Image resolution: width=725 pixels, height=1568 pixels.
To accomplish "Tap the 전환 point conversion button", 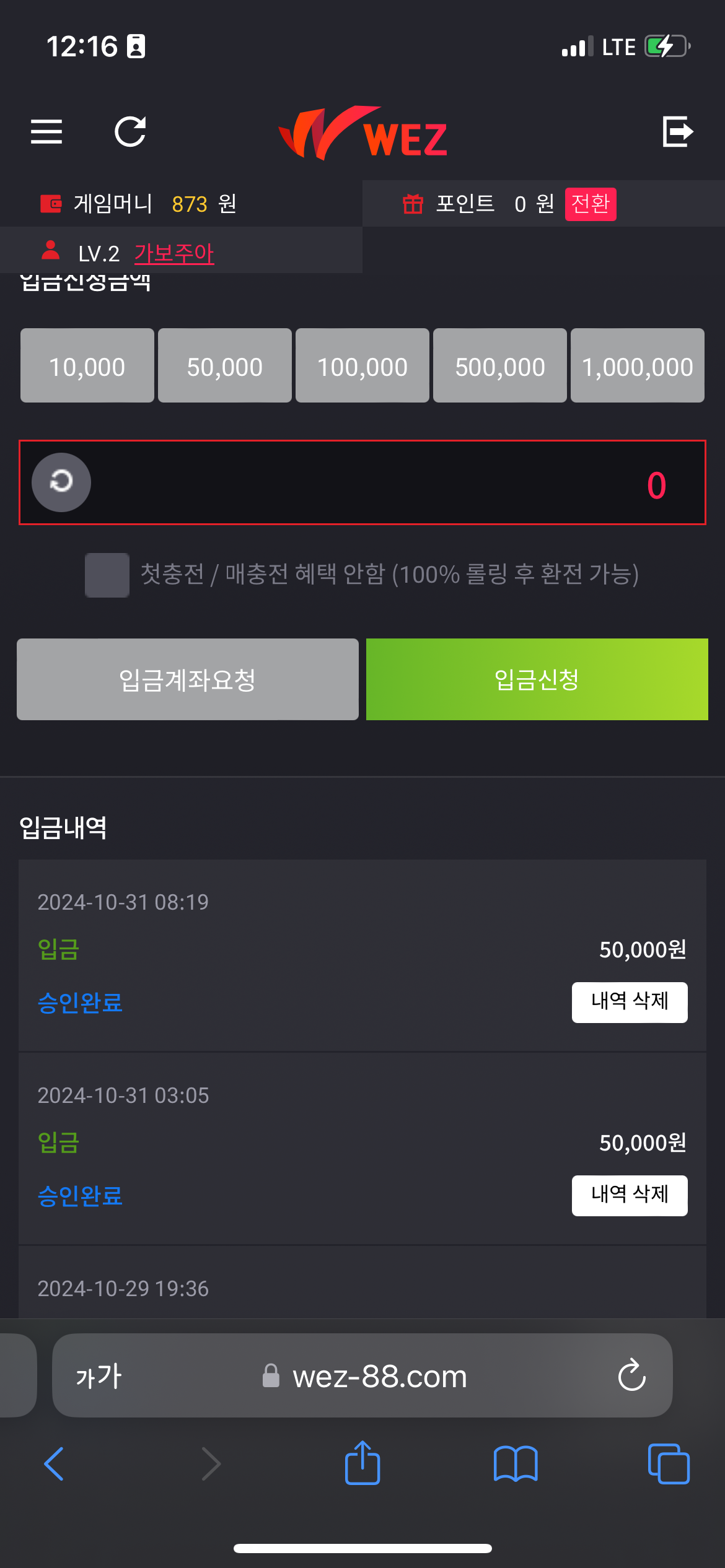I will (590, 204).
